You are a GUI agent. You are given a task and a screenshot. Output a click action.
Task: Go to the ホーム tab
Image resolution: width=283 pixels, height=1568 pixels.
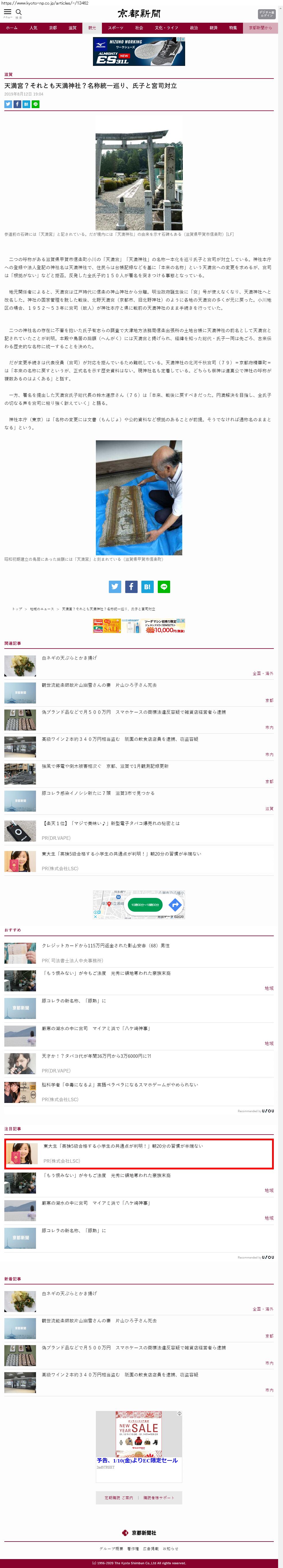[12, 28]
